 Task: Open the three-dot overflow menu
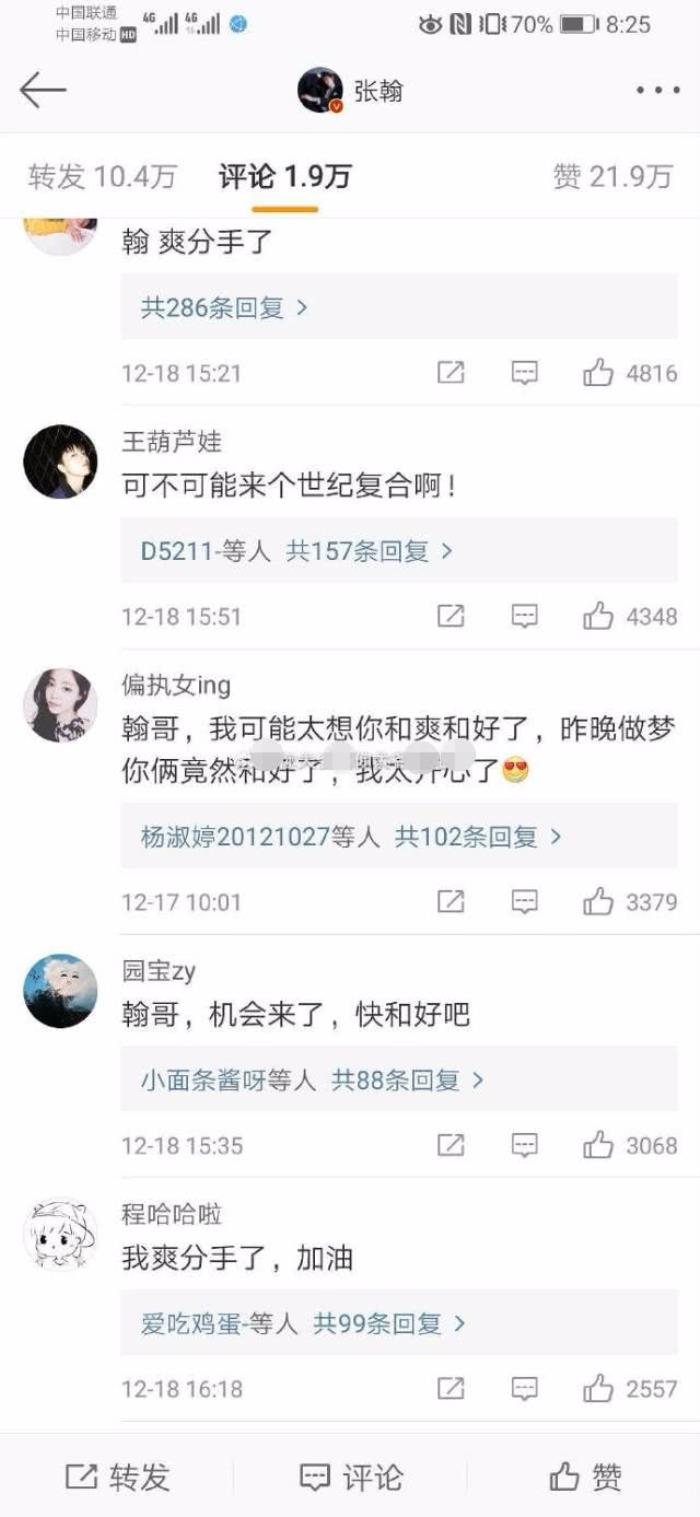click(x=657, y=91)
